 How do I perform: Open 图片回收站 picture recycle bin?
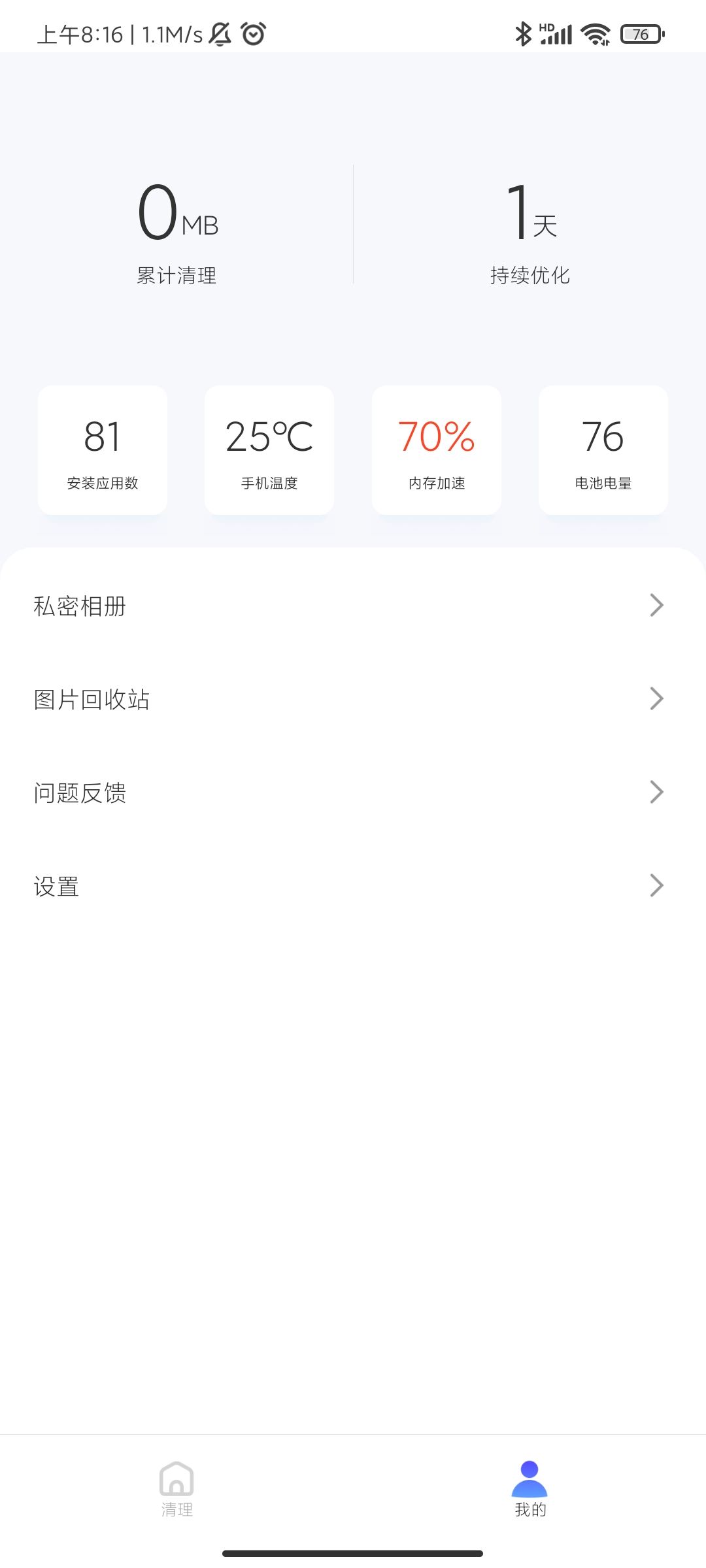(353, 699)
